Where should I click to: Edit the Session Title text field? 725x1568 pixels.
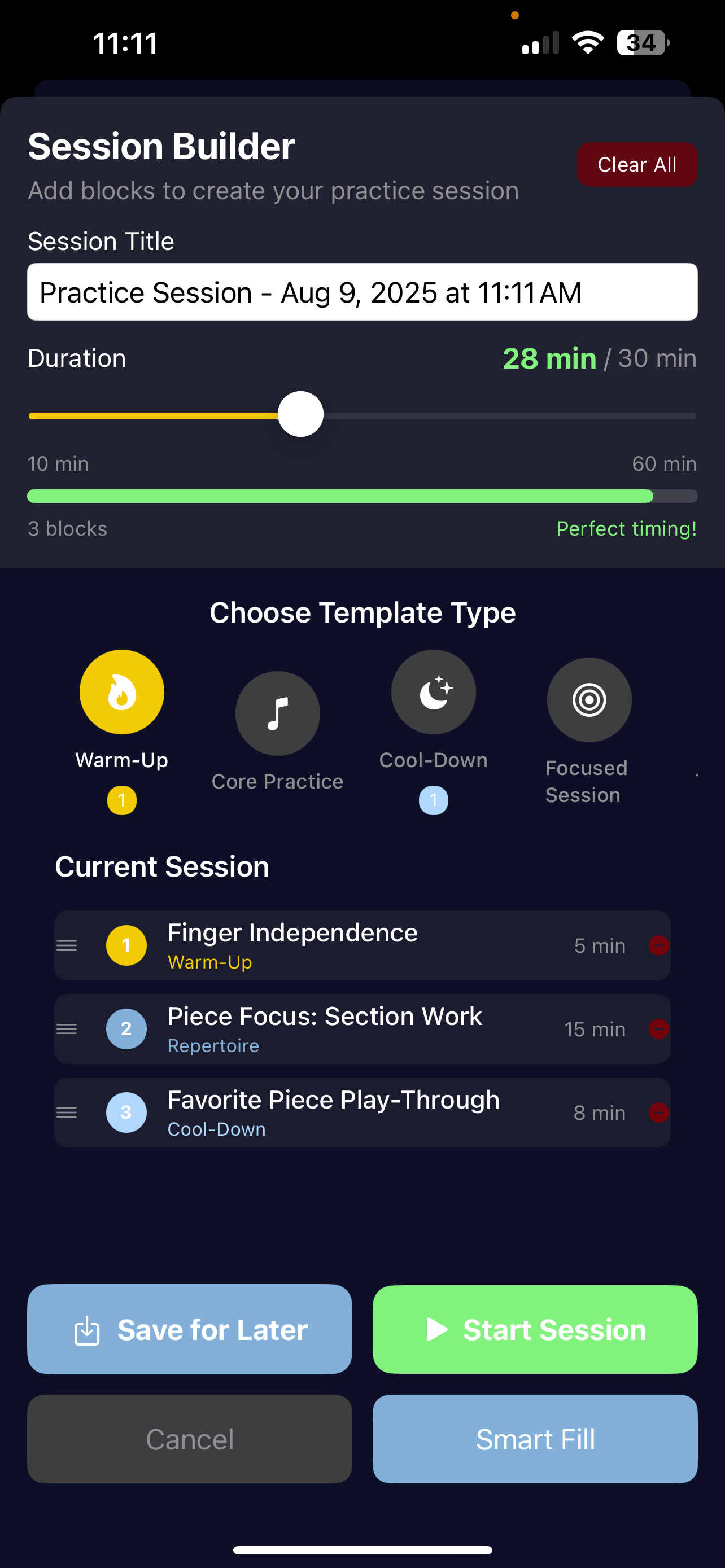(x=362, y=292)
